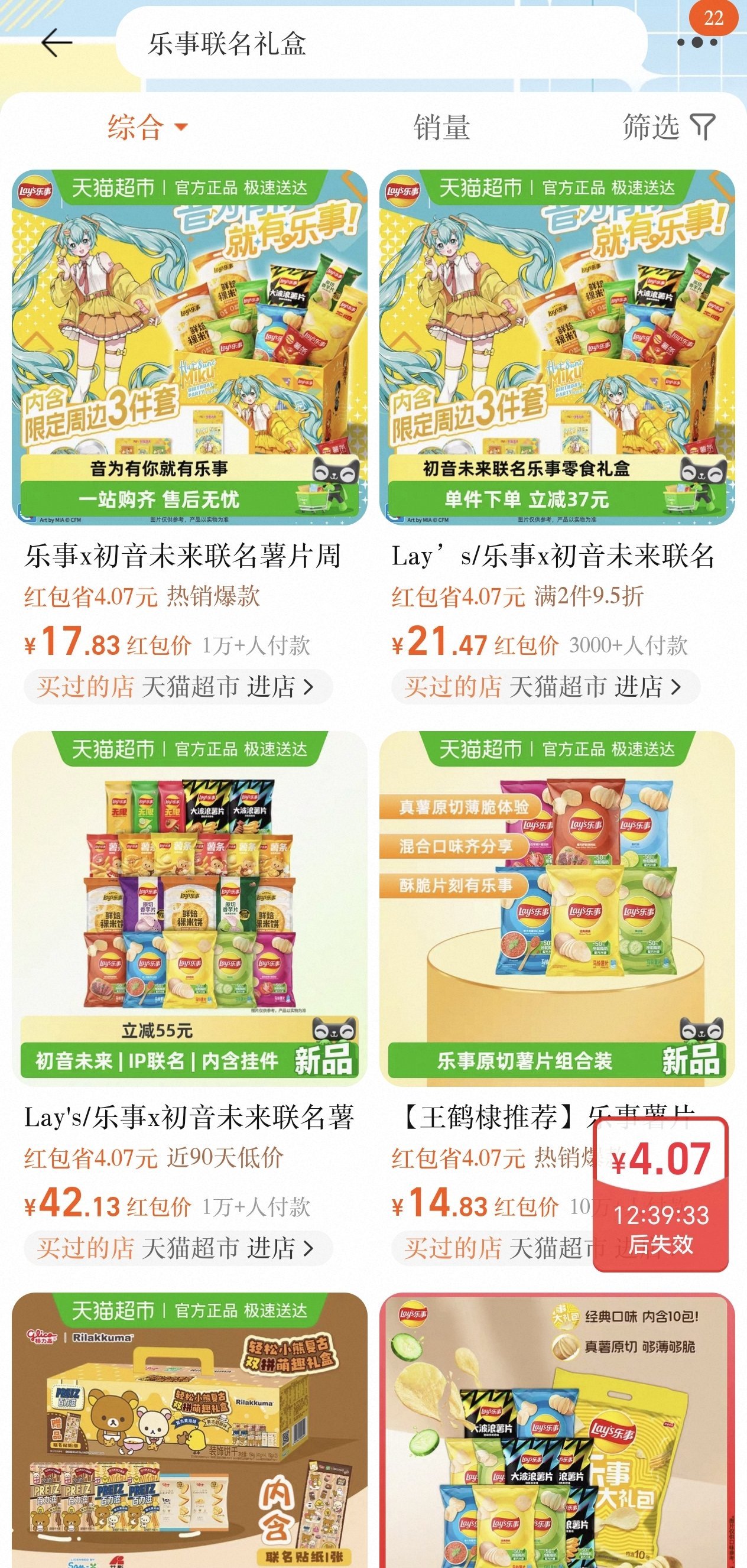The image size is (747, 1568).
Task: Open the 轻松小熊复古双拼萌趣礼盒 product
Action: [x=189, y=1430]
